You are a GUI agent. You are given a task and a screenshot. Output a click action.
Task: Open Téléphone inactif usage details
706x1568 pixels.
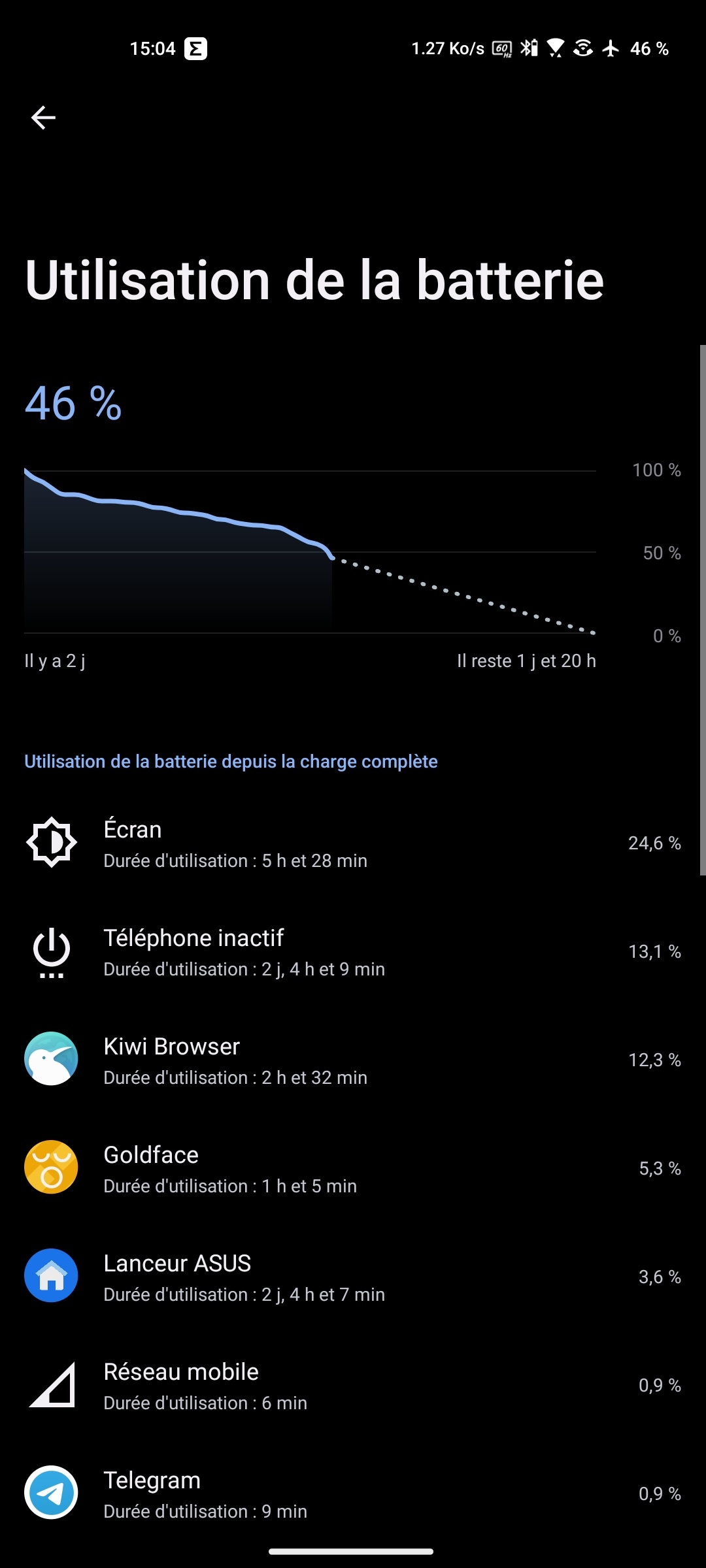click(353, 952)
